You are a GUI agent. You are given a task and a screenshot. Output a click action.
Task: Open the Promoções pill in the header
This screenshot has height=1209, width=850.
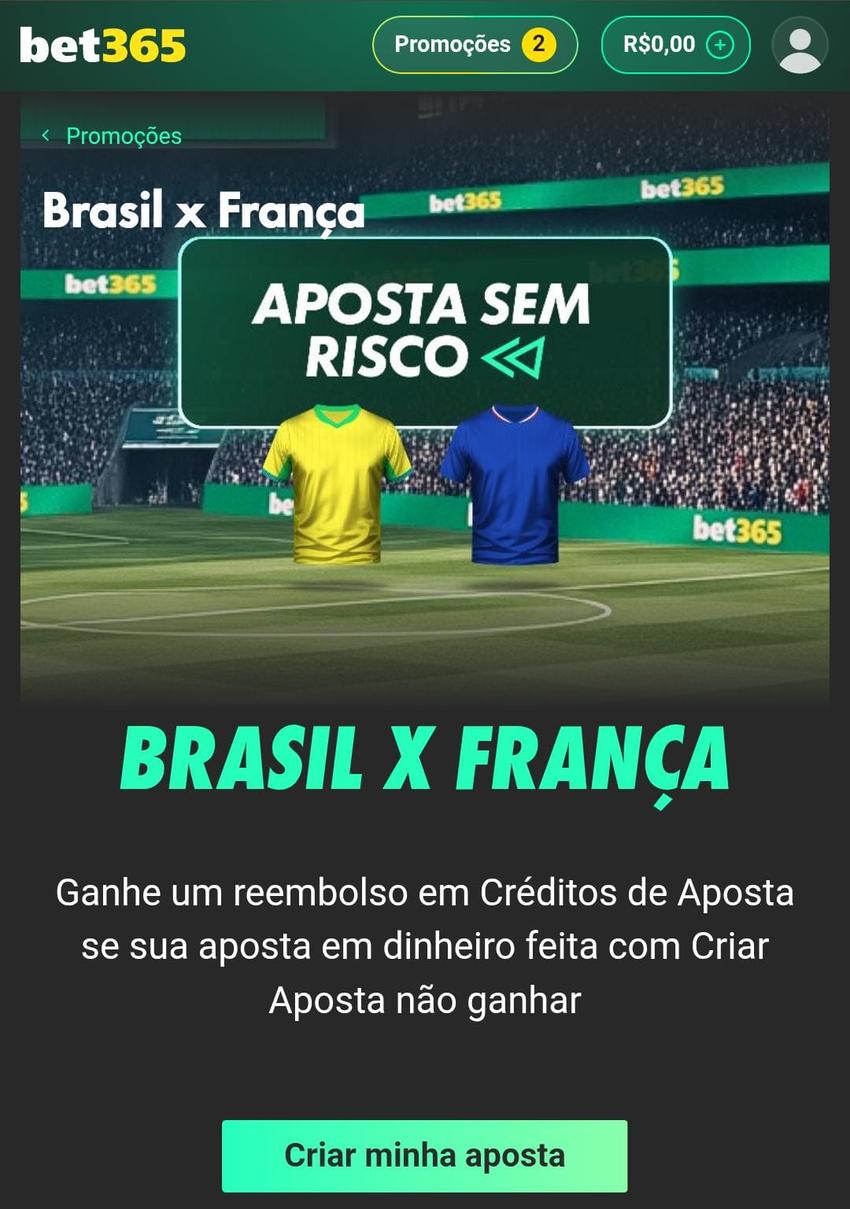[474, 44]
